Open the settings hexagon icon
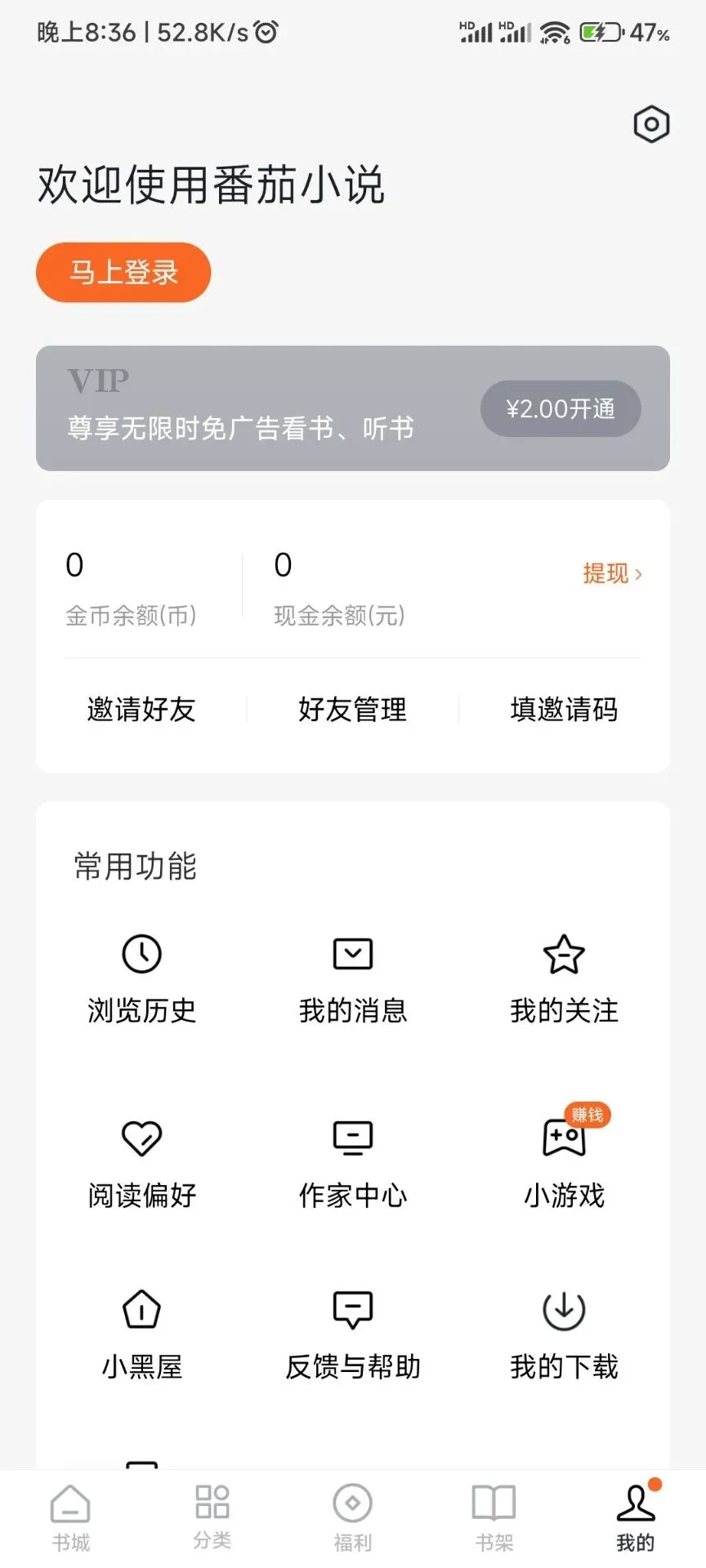 (651, 124)
